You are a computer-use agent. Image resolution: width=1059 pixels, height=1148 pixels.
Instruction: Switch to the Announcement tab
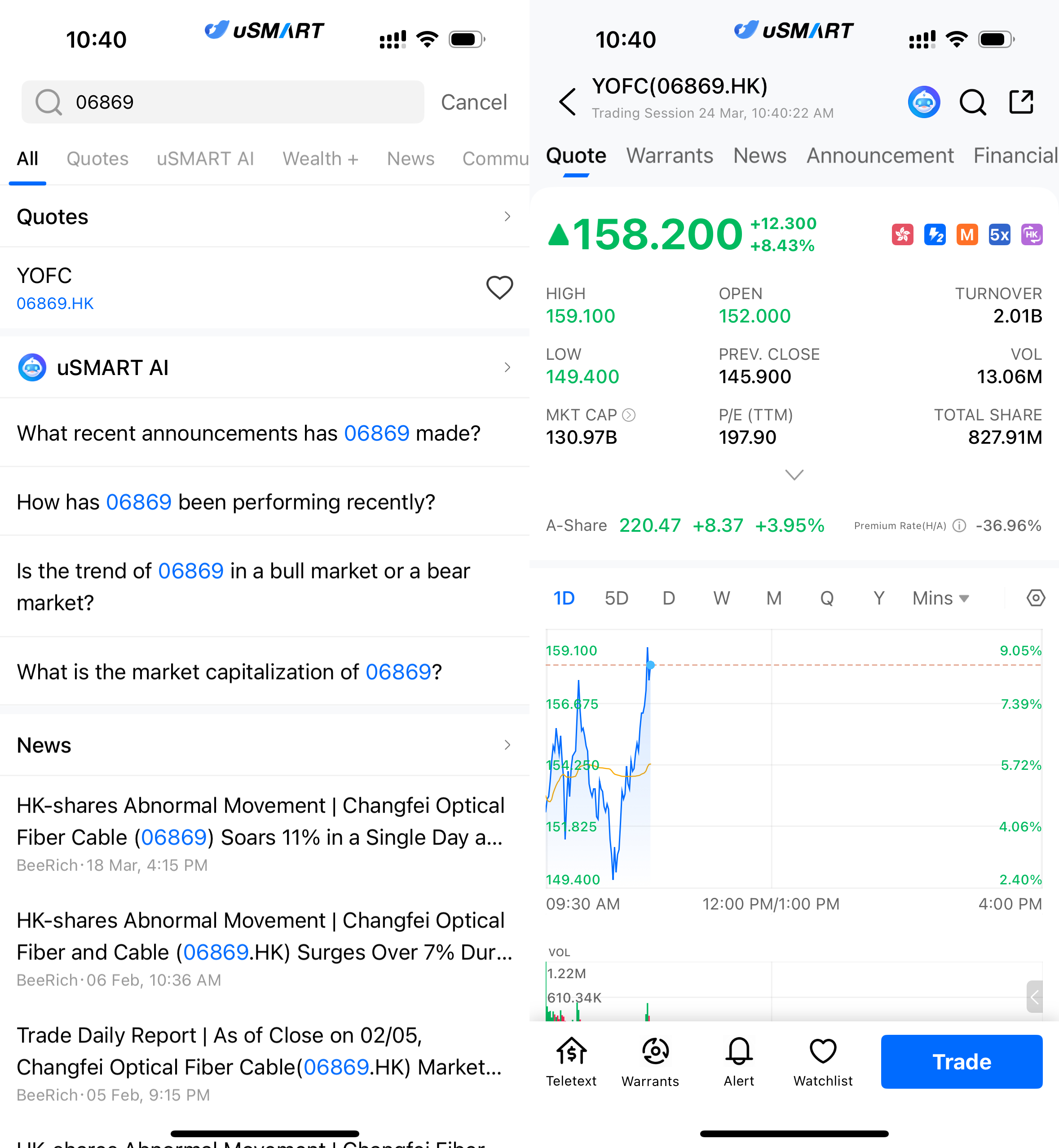(880, 155)
